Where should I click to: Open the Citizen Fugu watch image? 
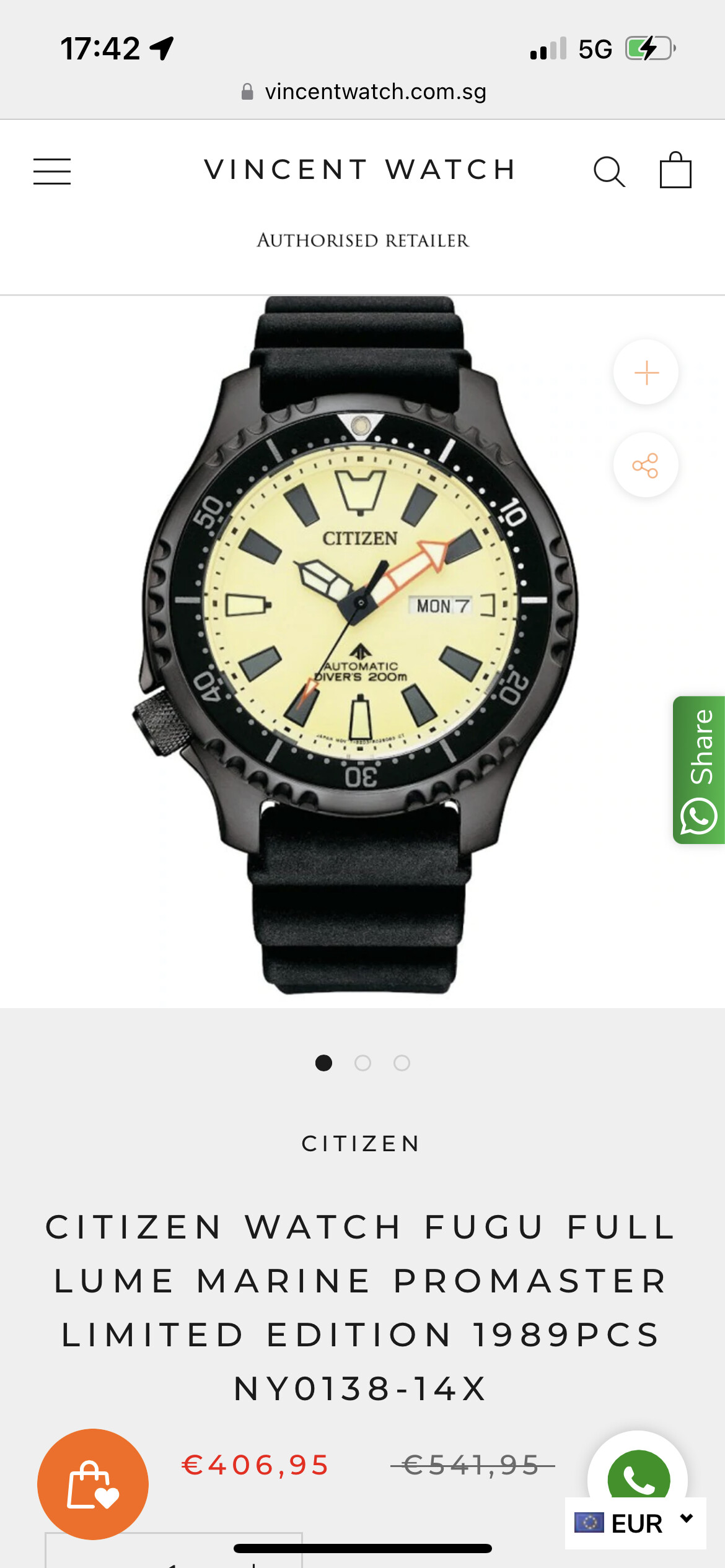click(356, 645)
